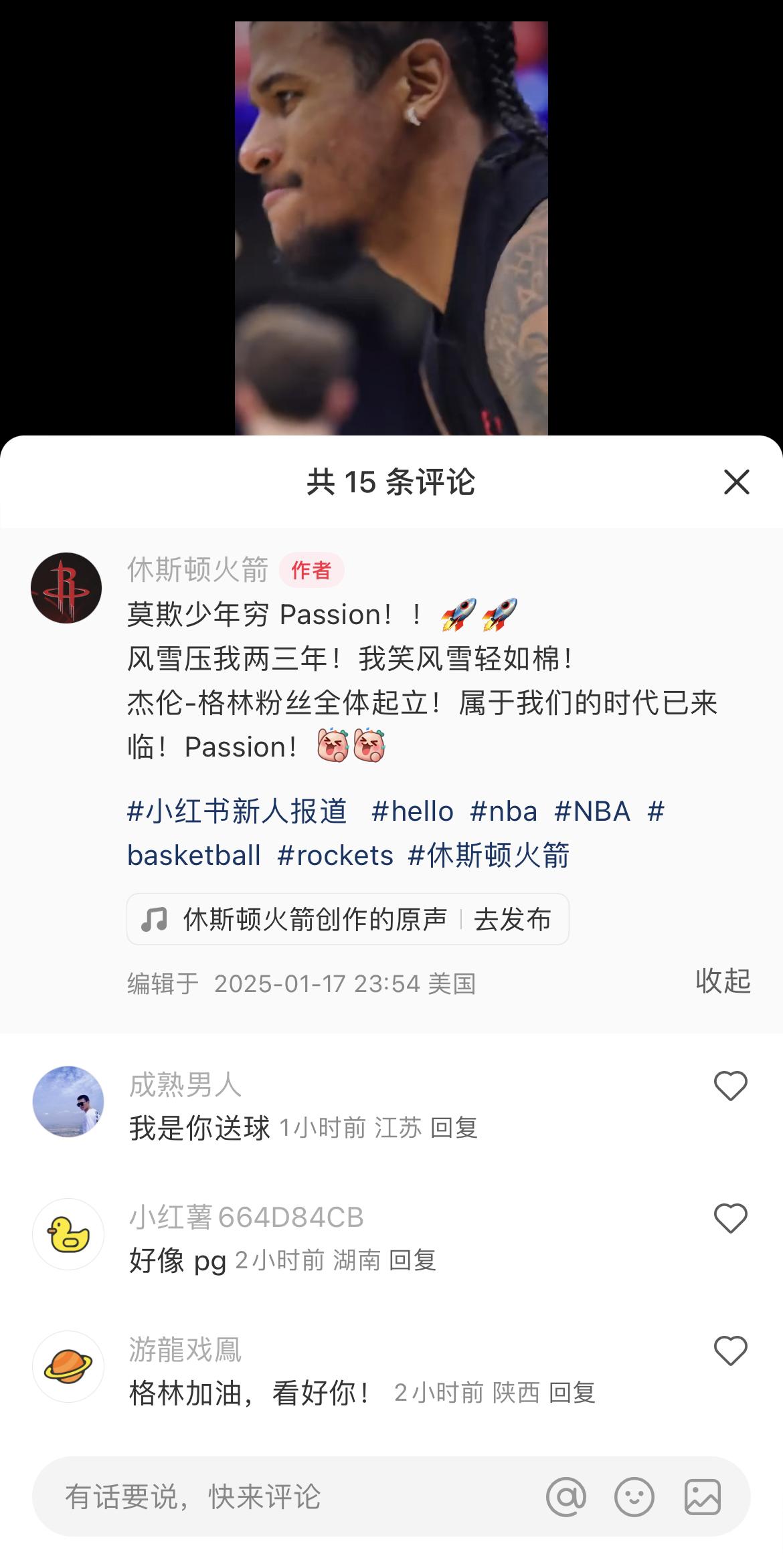Viewport: 783px width, 1568px height.
Task: Reply to 成熟男人's comment
Action: click(x=454, y=1129)
